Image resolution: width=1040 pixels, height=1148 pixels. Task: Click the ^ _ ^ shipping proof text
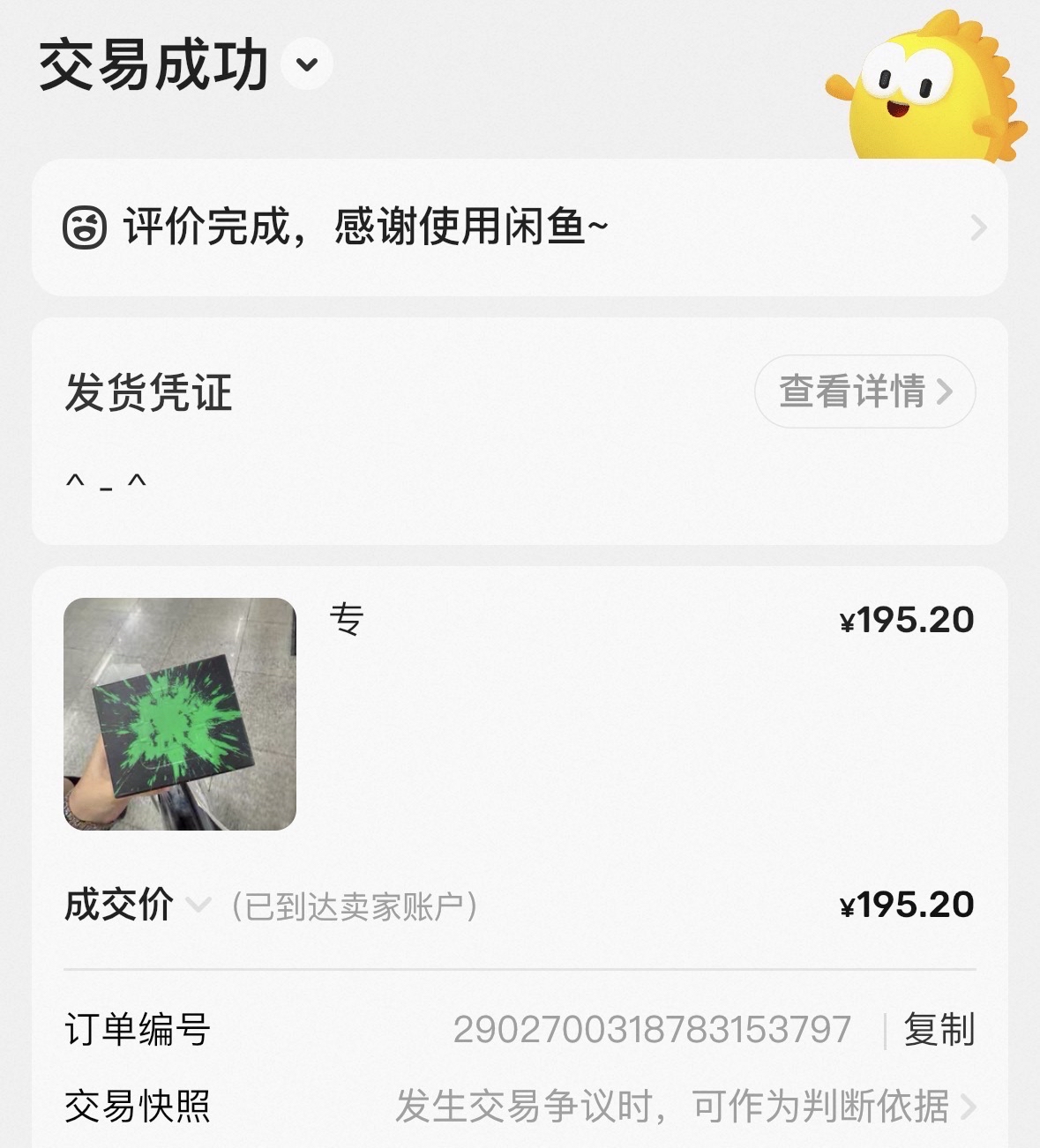tap(104, 481)
